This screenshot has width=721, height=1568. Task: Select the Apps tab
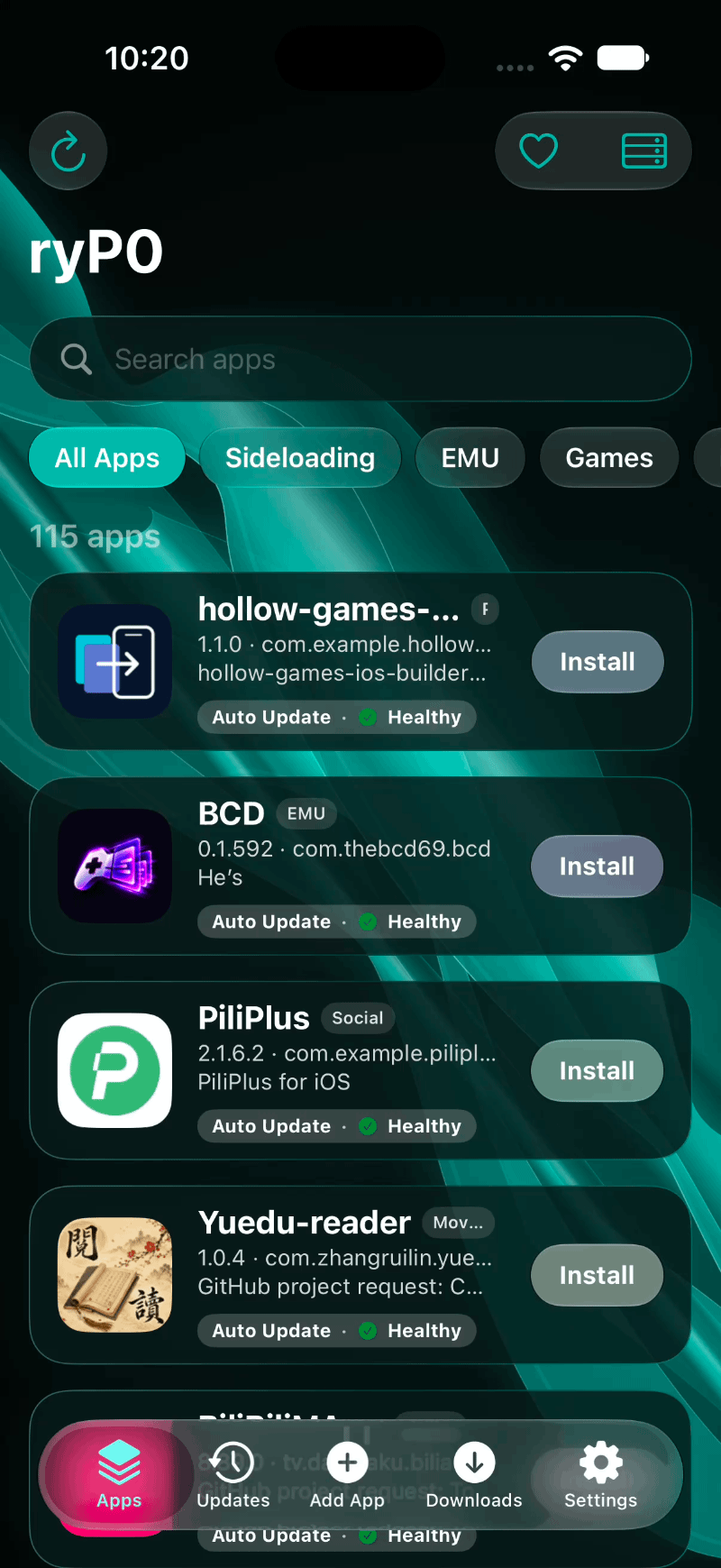pyautogui.click(x=119, y=1476)
